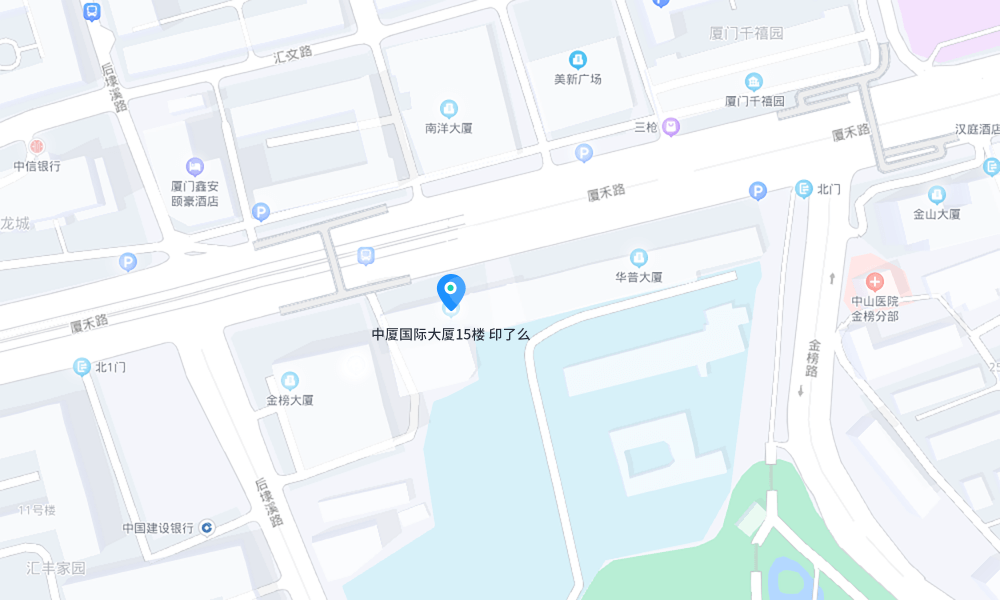Select the 中国建设银行 bank marker
Image resolution: width=1000 pixels, height=600 pixels.
tap(207, 527)
